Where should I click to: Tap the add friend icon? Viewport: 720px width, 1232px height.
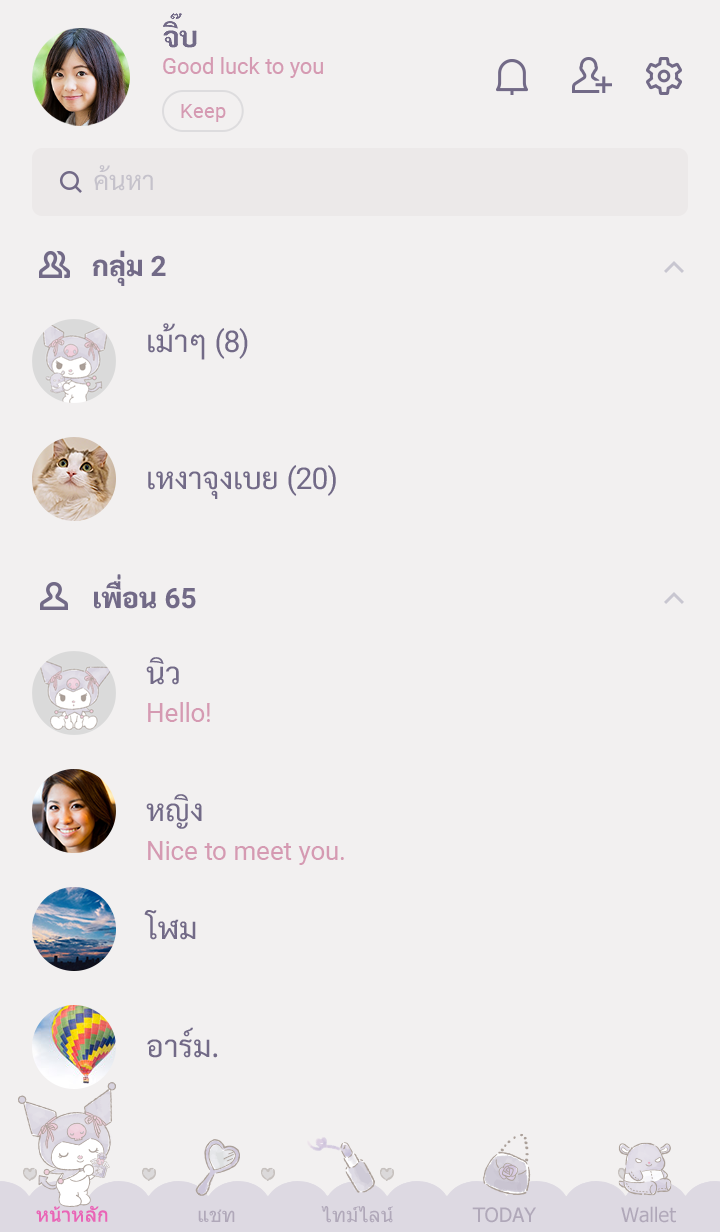[x=591, y=77]
